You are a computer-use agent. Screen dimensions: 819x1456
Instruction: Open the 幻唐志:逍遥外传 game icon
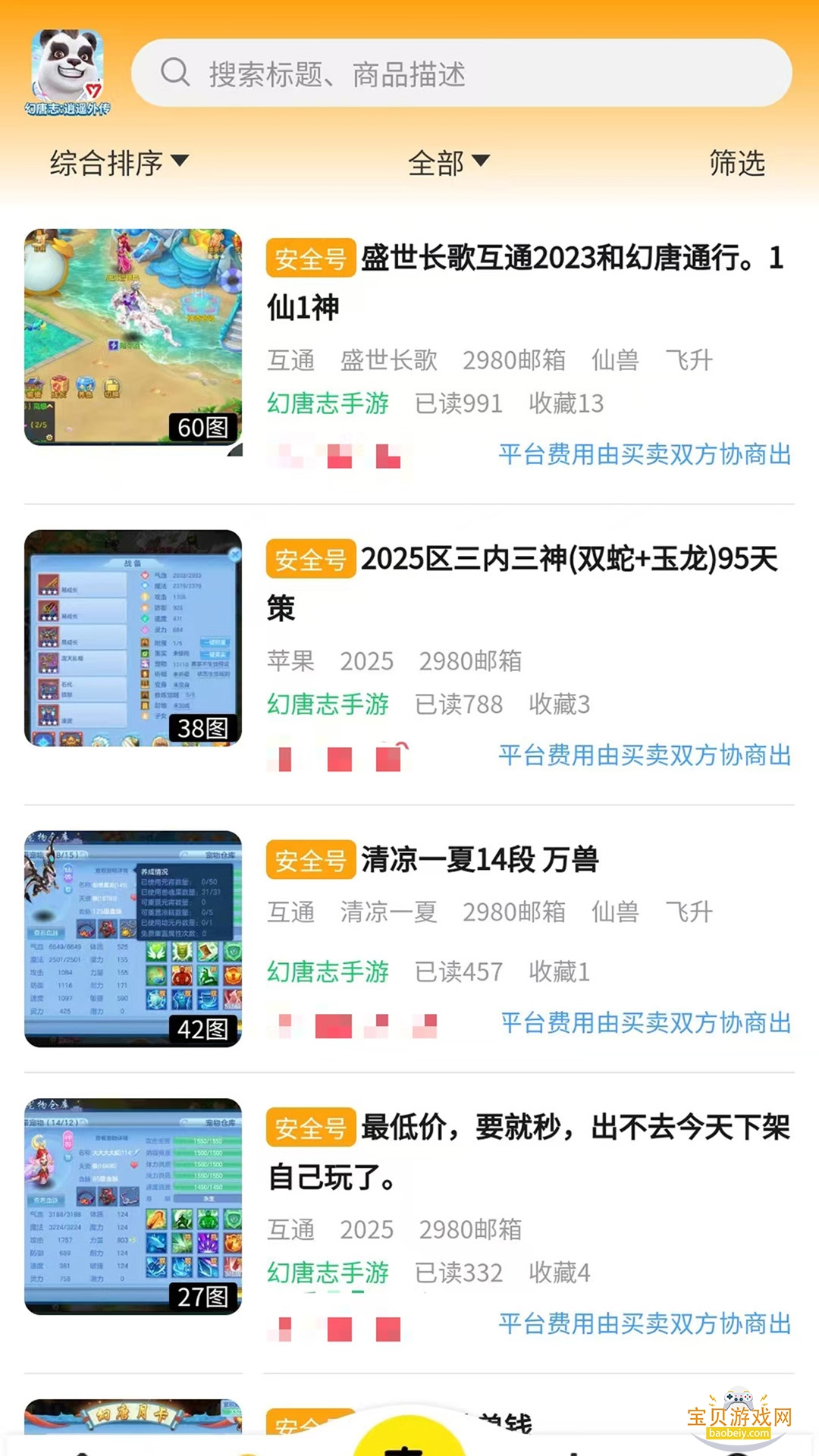[67, 72]
